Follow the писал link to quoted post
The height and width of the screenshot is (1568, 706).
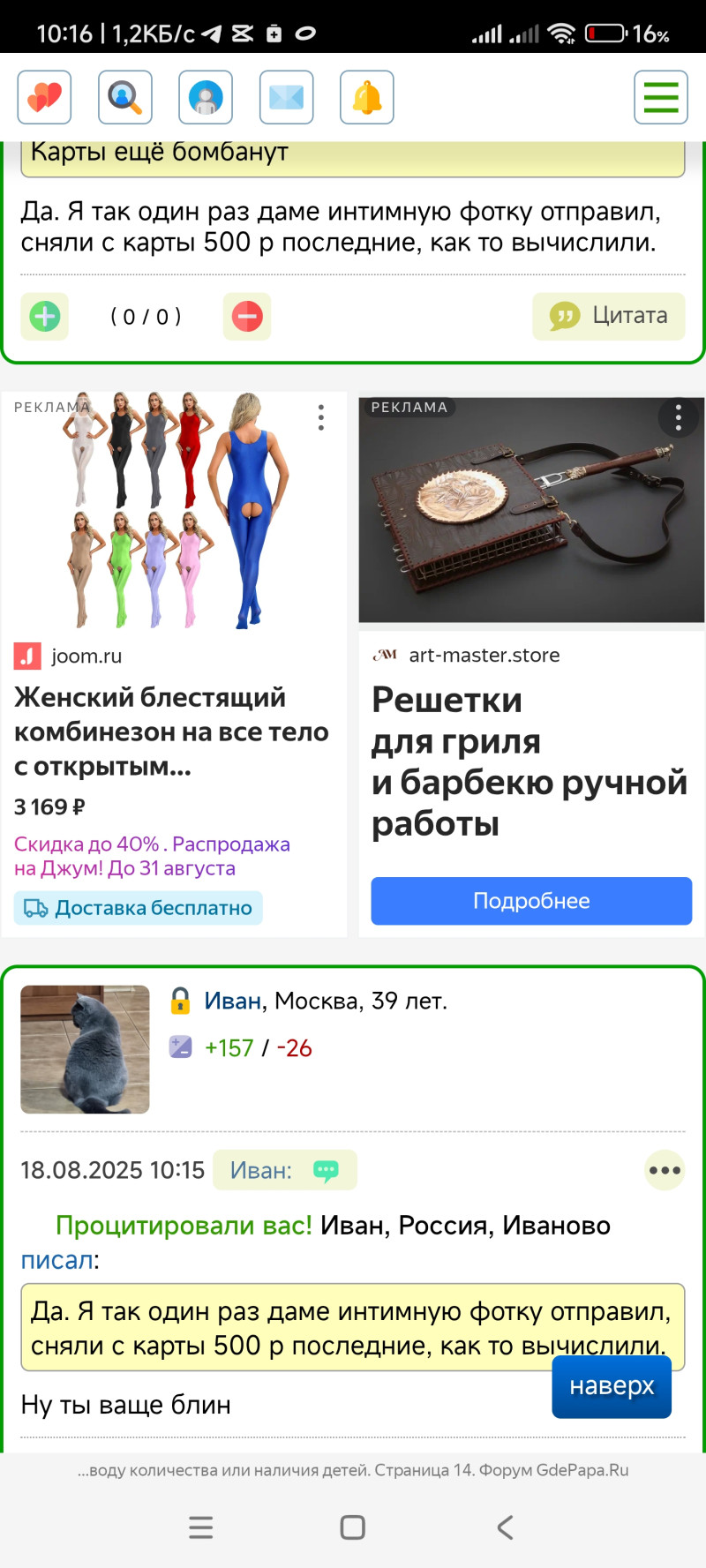pyautogui.click(x=57, y=1260)
